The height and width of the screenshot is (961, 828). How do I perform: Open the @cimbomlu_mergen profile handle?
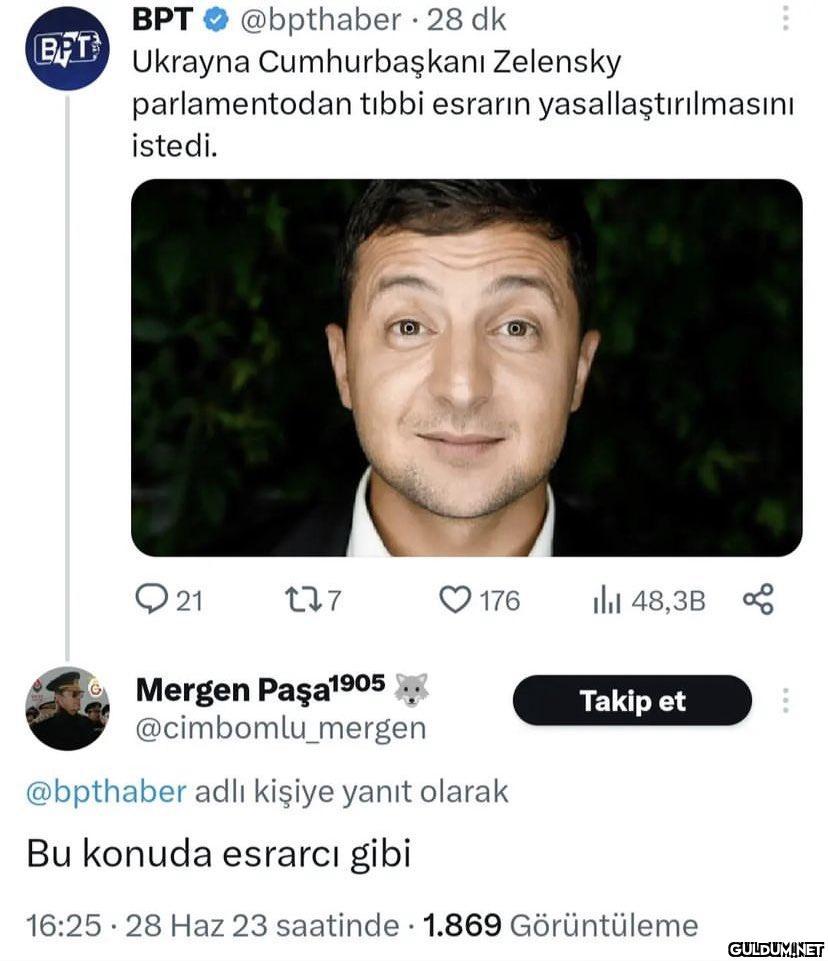pos(280,729)
